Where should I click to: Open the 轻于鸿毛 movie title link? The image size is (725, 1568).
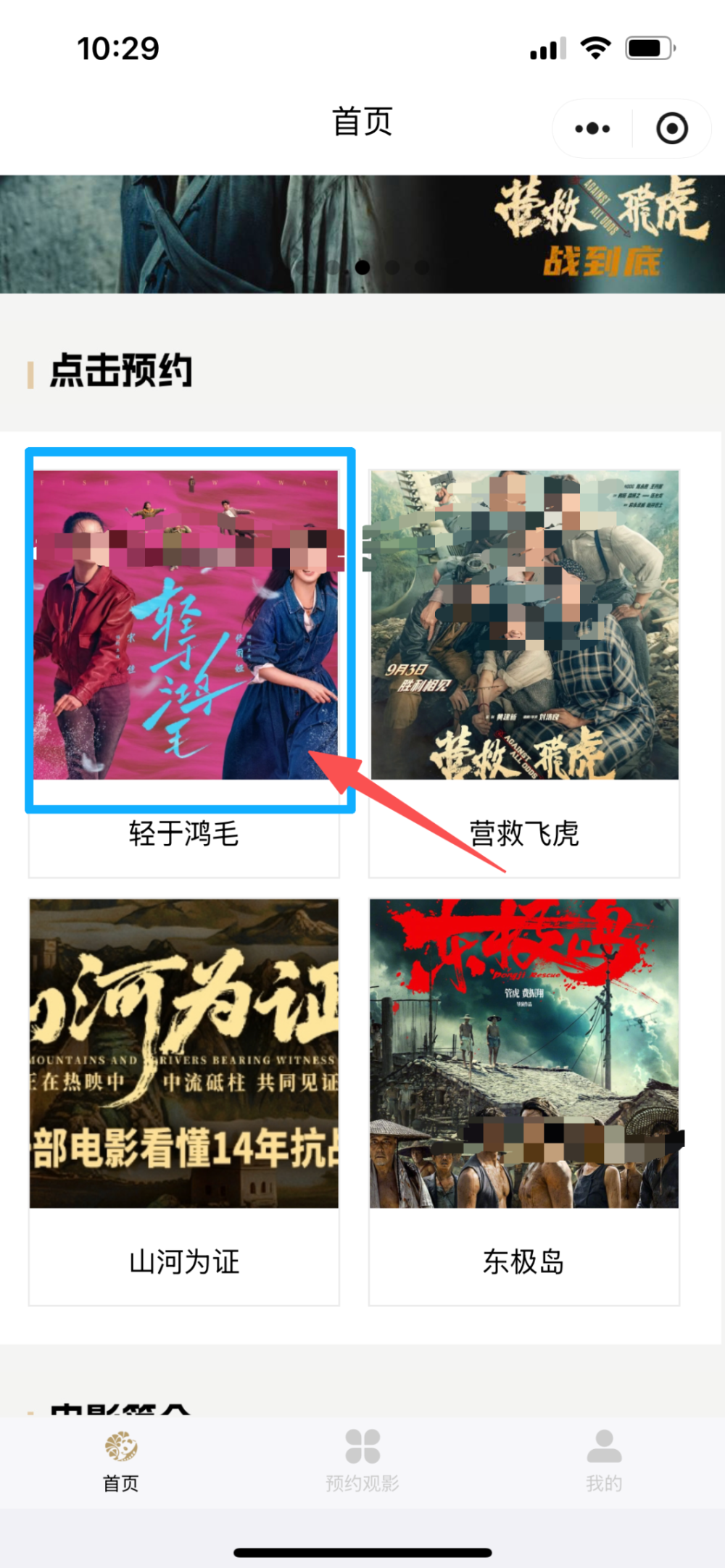tap(184, 835)
